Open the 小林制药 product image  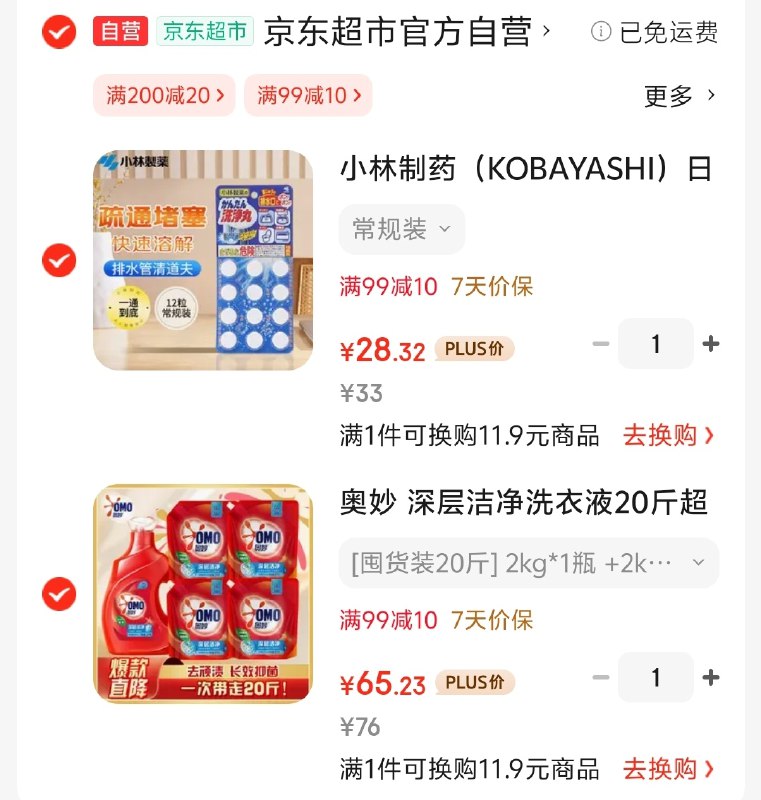pyautogui.click(x=203, y=260)
